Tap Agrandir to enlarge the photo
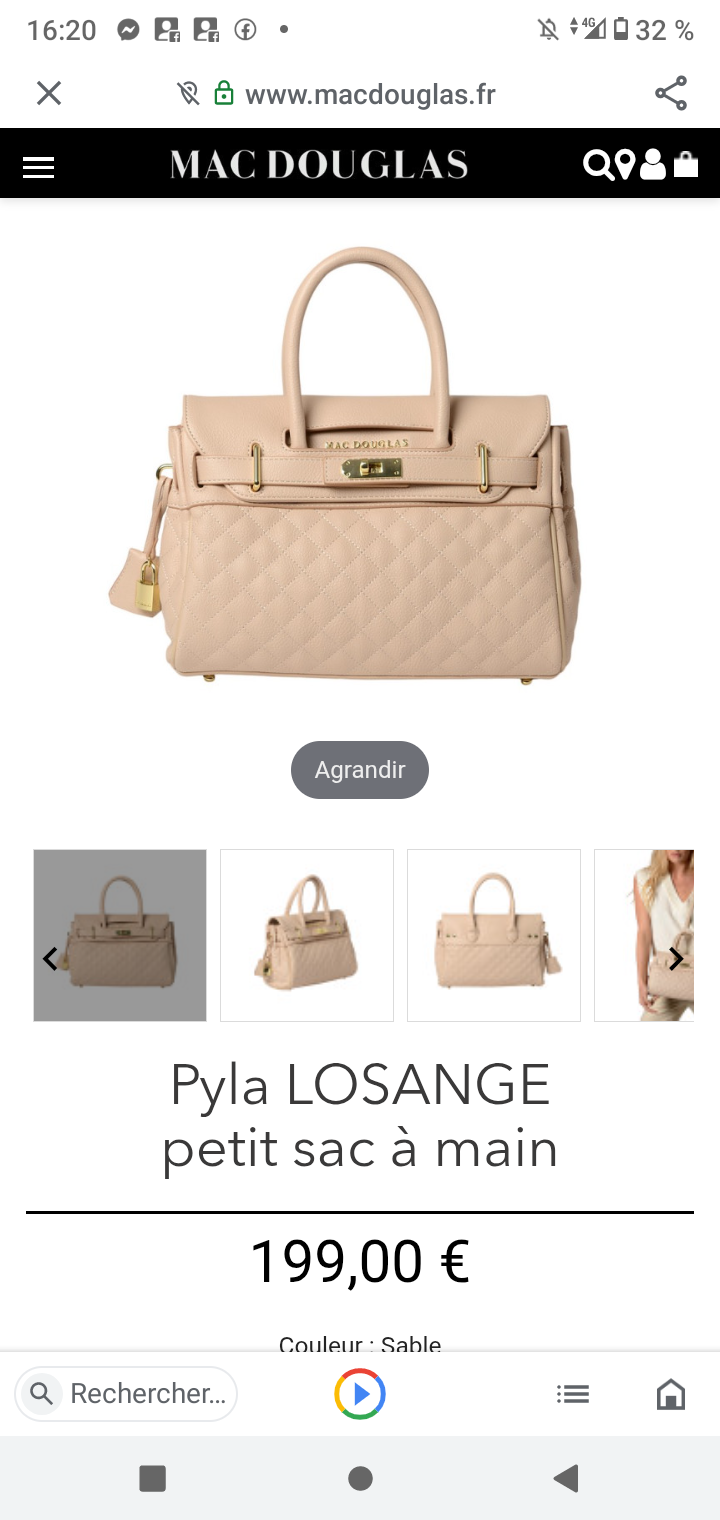720x1520 pixels. [x=360, y=770]
